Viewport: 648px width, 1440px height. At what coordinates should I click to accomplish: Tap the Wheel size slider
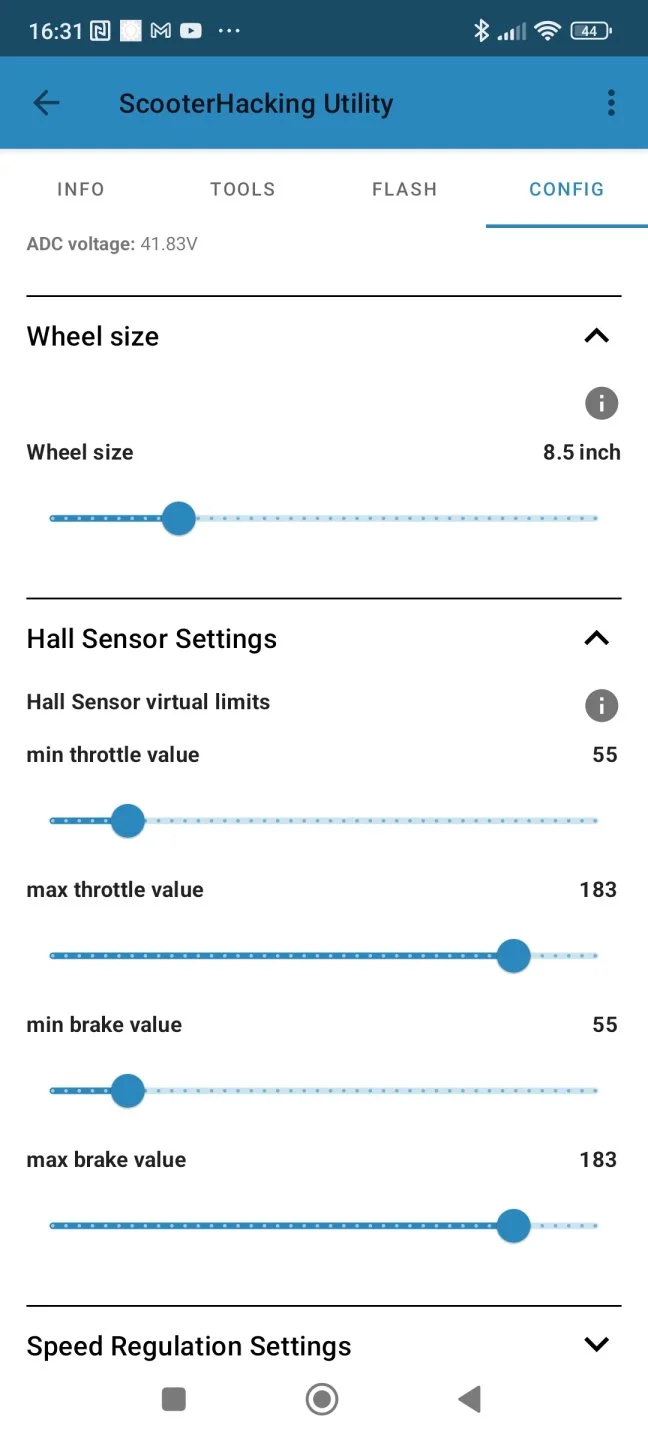click(x=179, y=518)
